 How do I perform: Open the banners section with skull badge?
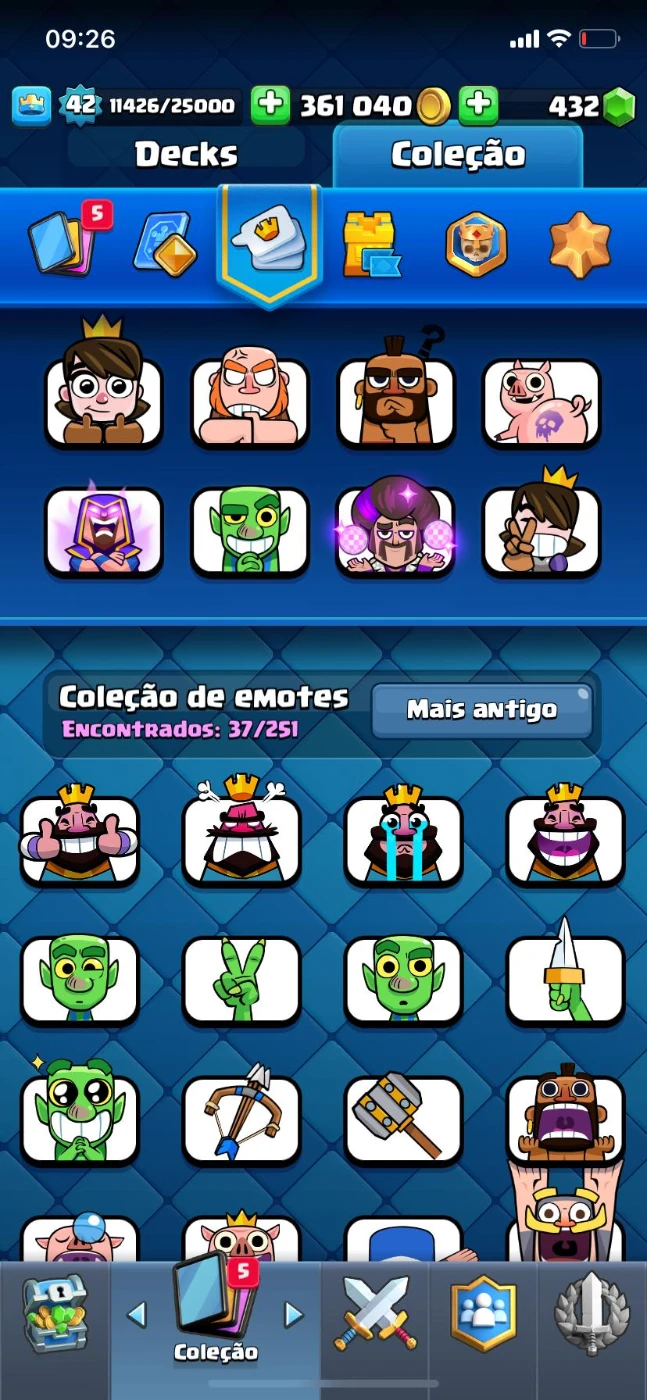coord(476,243)
